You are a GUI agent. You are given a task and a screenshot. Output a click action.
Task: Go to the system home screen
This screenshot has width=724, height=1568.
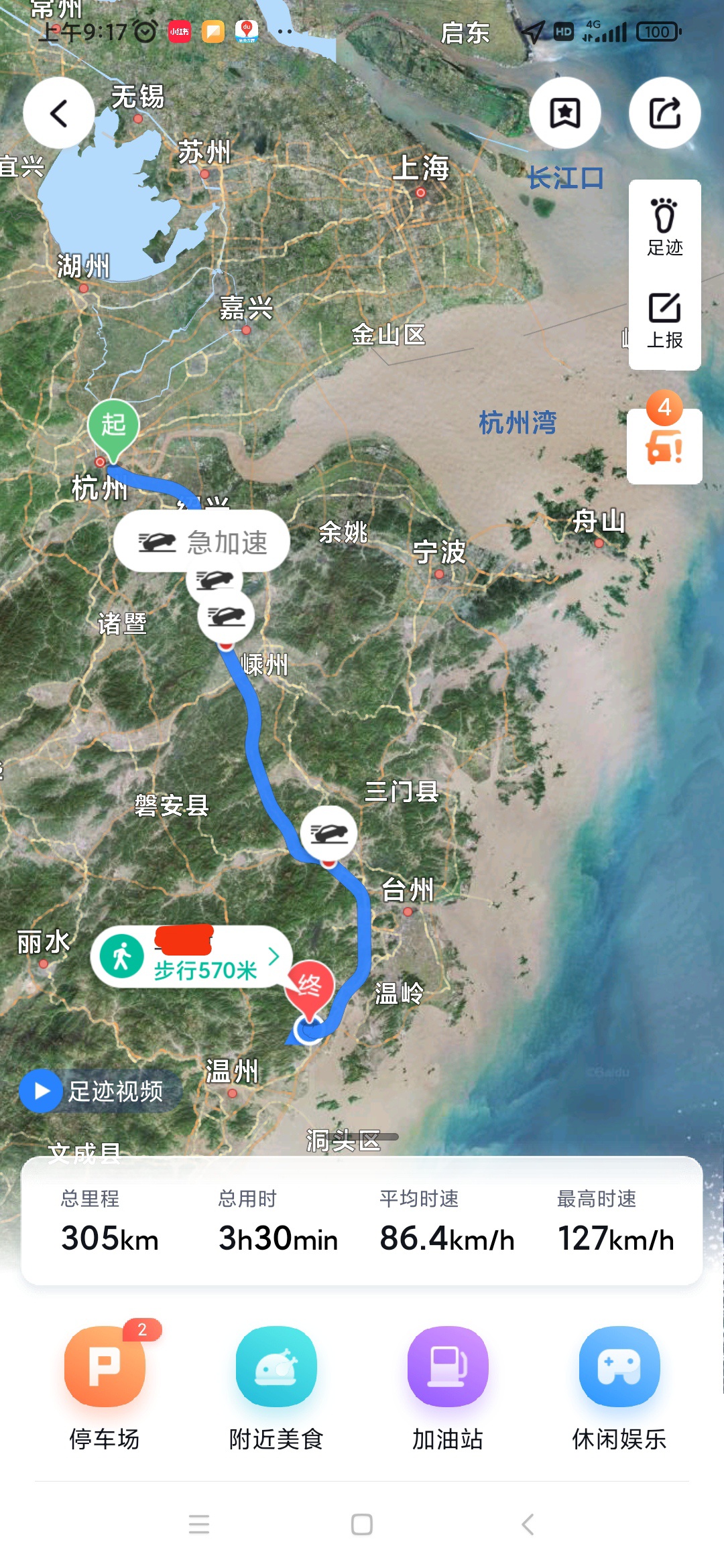[x=362, y=1524]
